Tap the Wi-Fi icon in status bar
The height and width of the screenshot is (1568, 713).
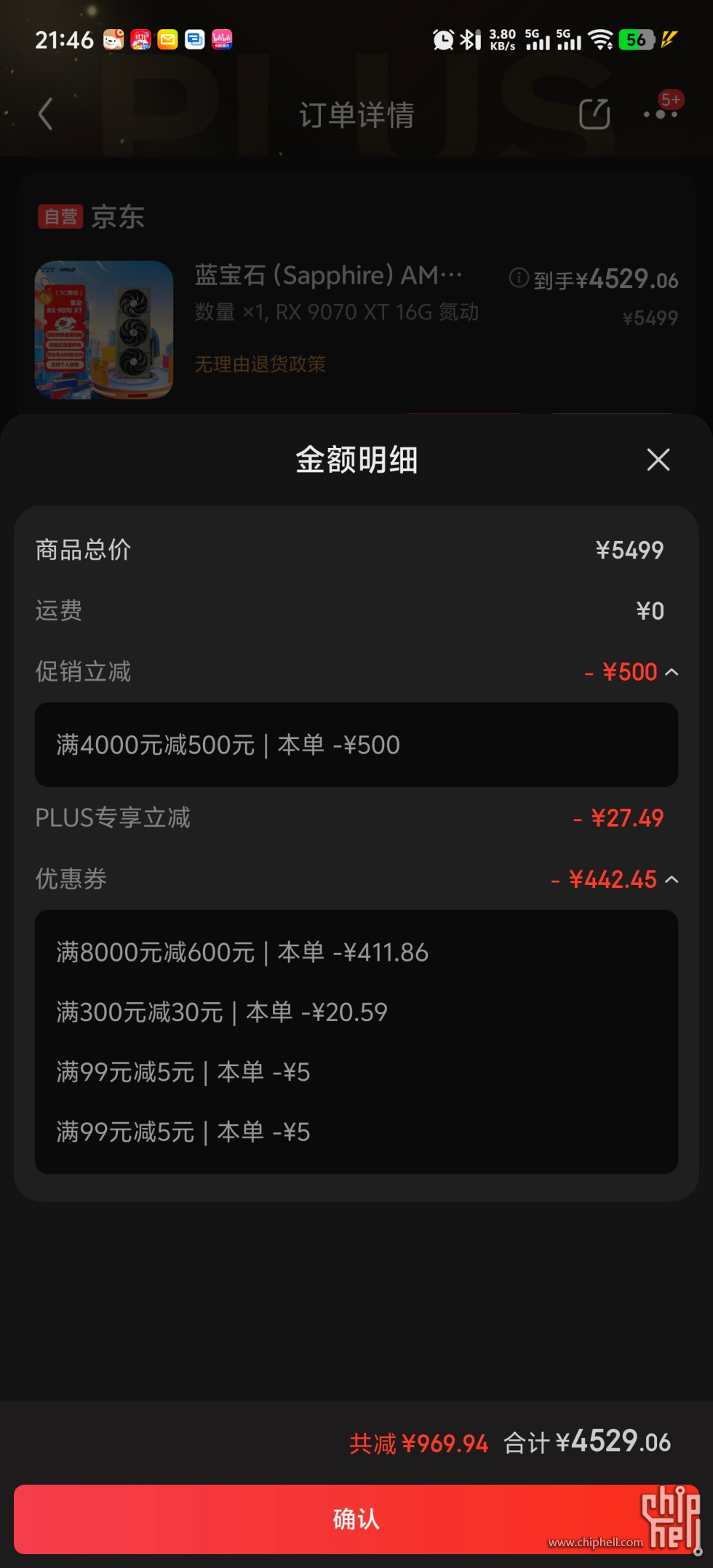point(601,40)
